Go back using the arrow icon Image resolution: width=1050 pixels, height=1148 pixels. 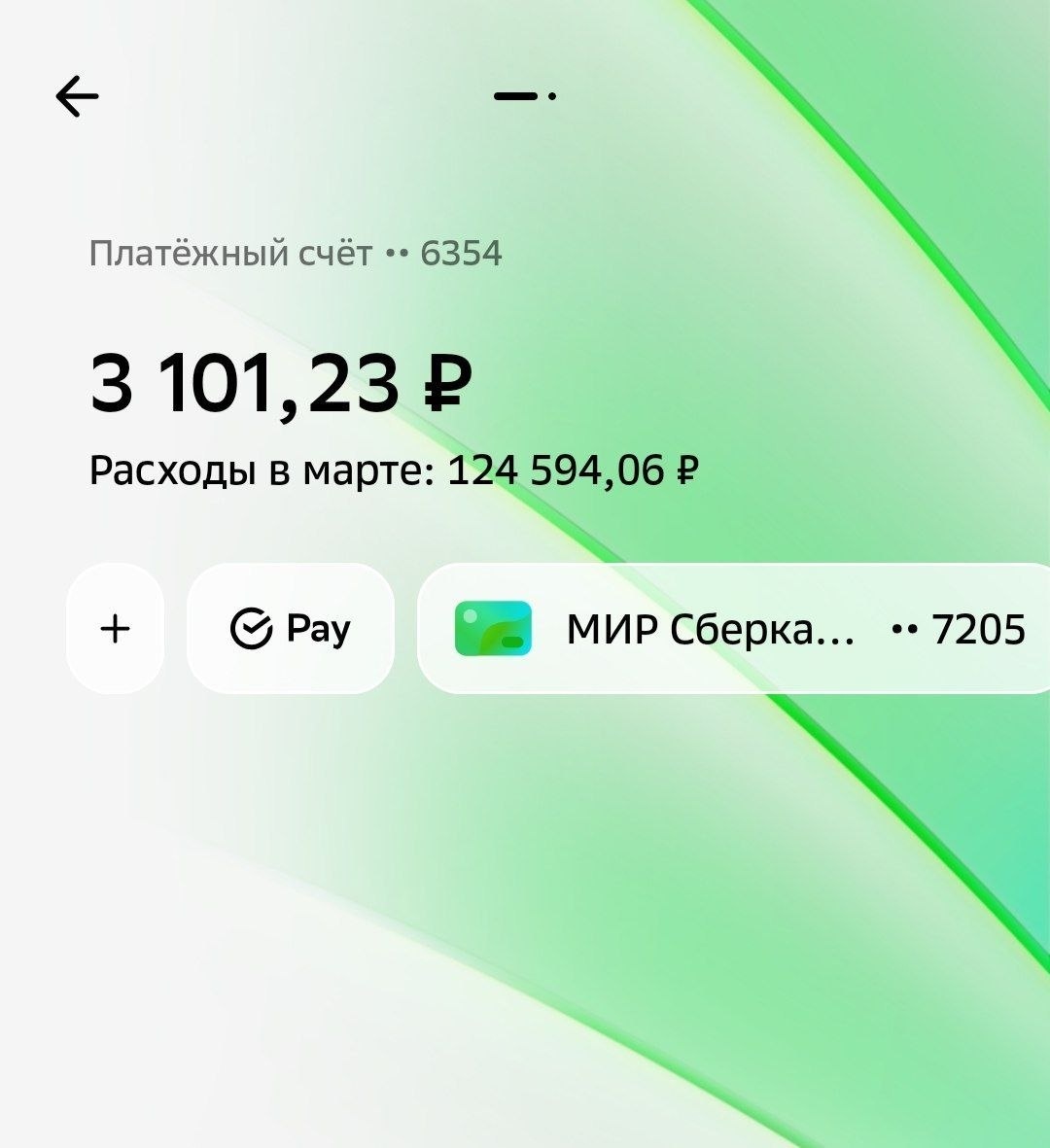(77, 96)
